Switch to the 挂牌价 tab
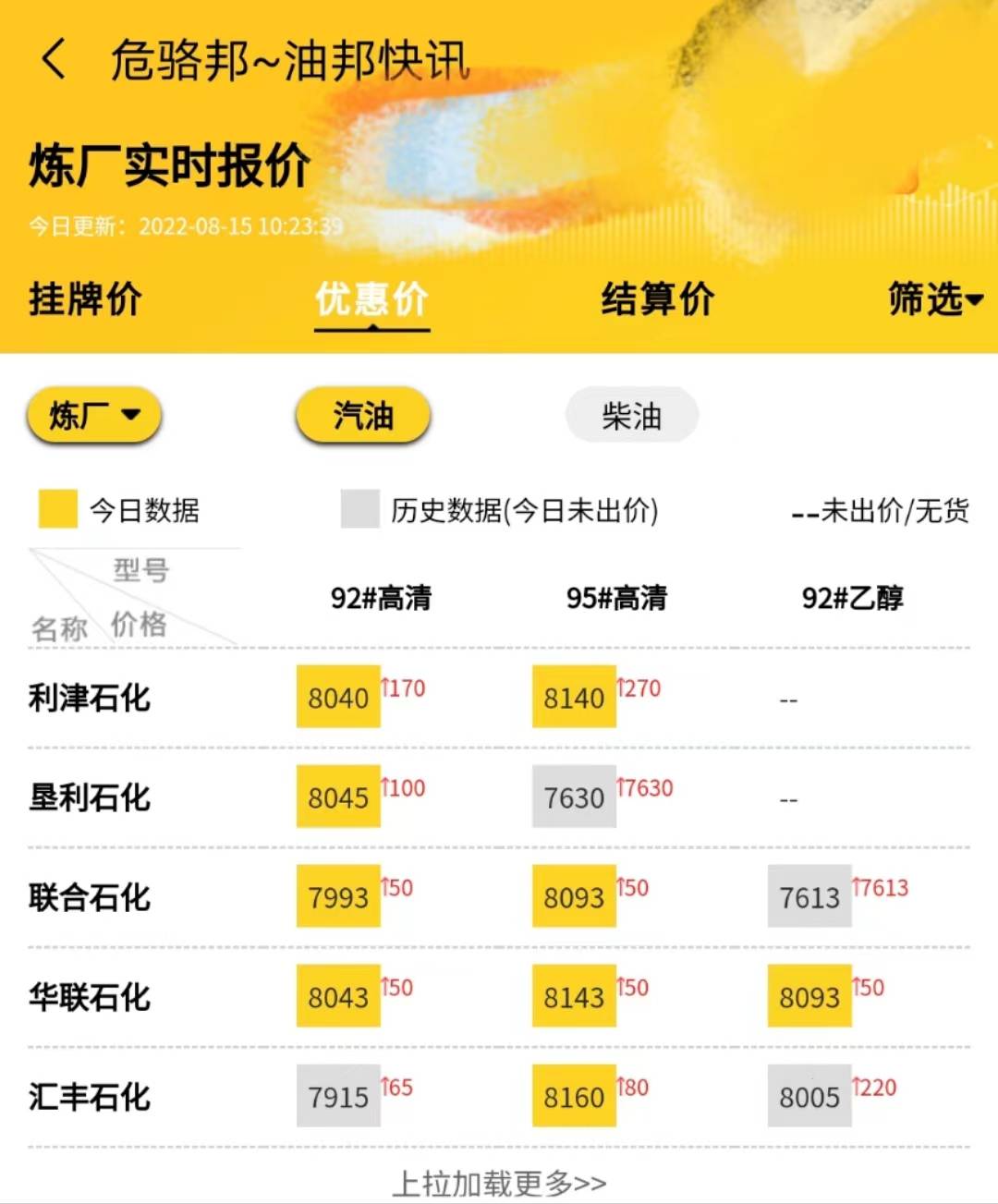Viewport: 998px width, 1204px height. coord(83,298)
